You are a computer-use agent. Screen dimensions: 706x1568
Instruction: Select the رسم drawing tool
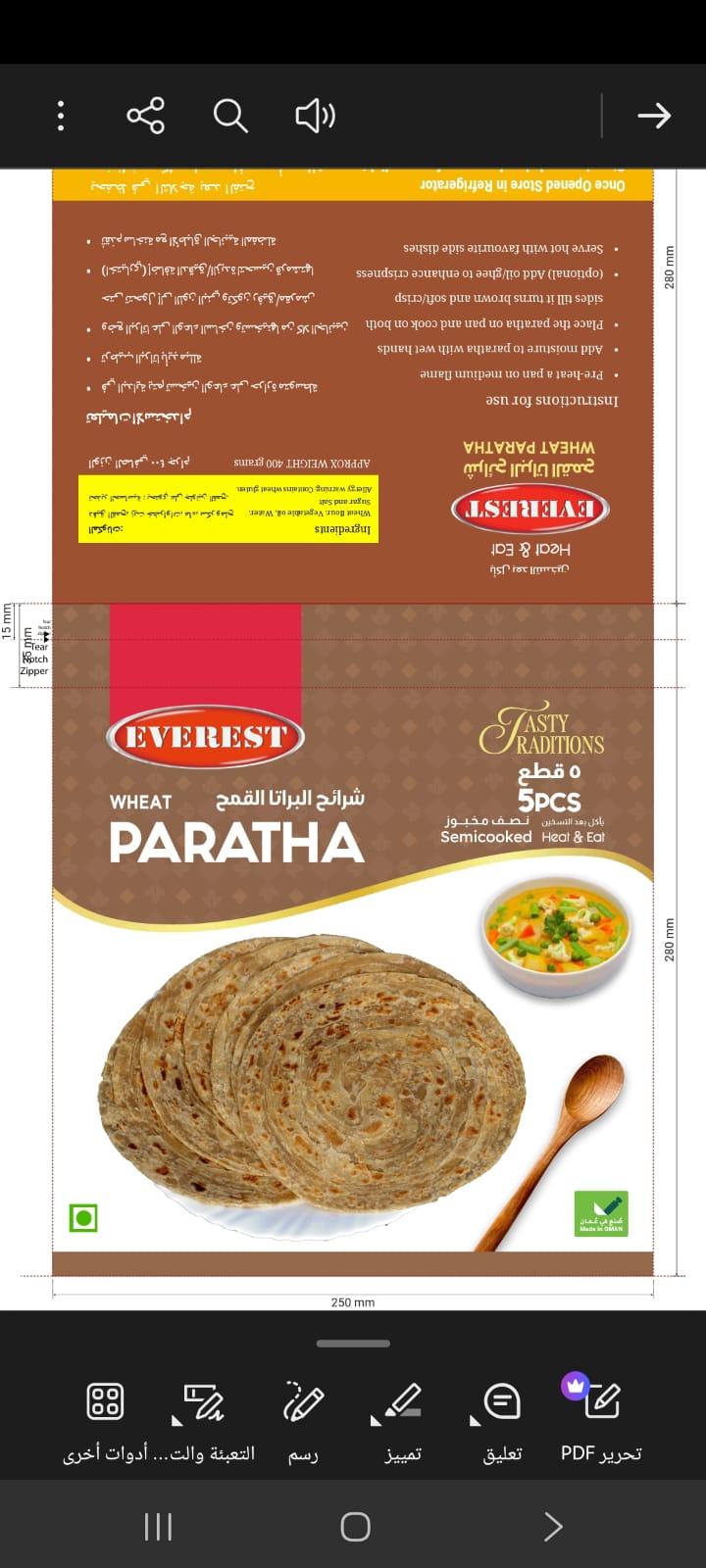click(x=302, y=1401)
